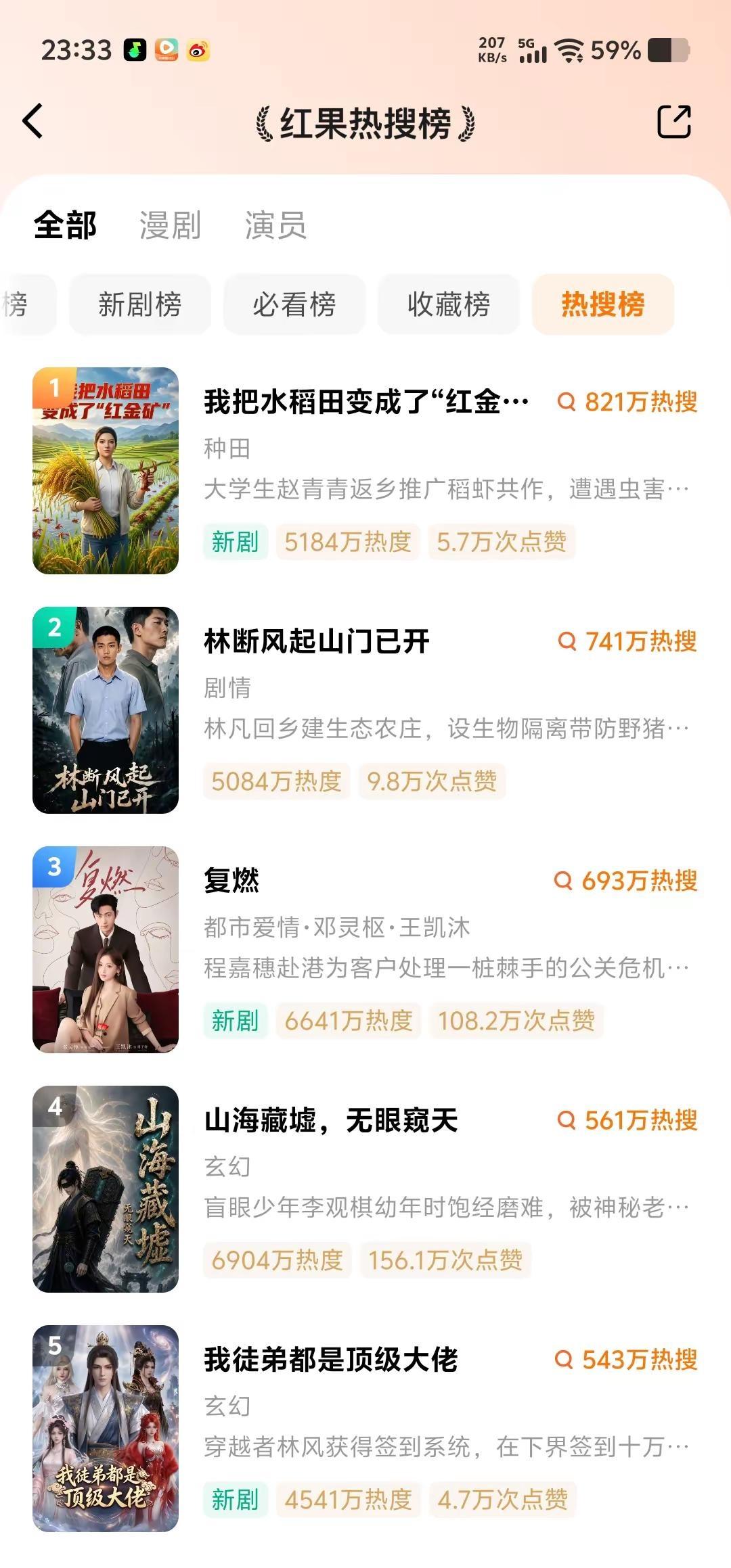This screenshot has width=731, height=1568.
Task: Open 山海藏墟，无眼窥天 drama entry
Action: pos(365,1189)
